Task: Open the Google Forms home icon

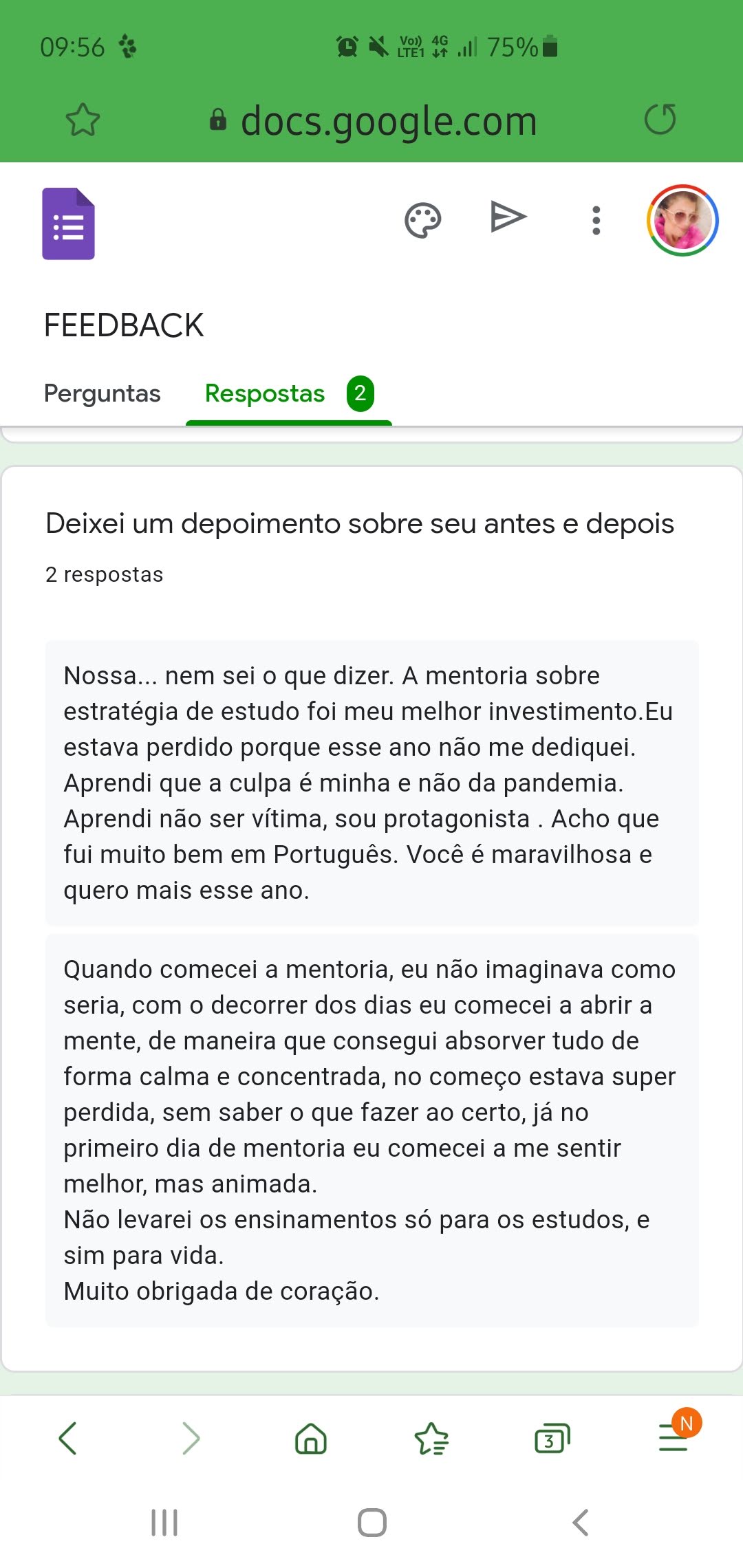Action: tap(69, 224)
